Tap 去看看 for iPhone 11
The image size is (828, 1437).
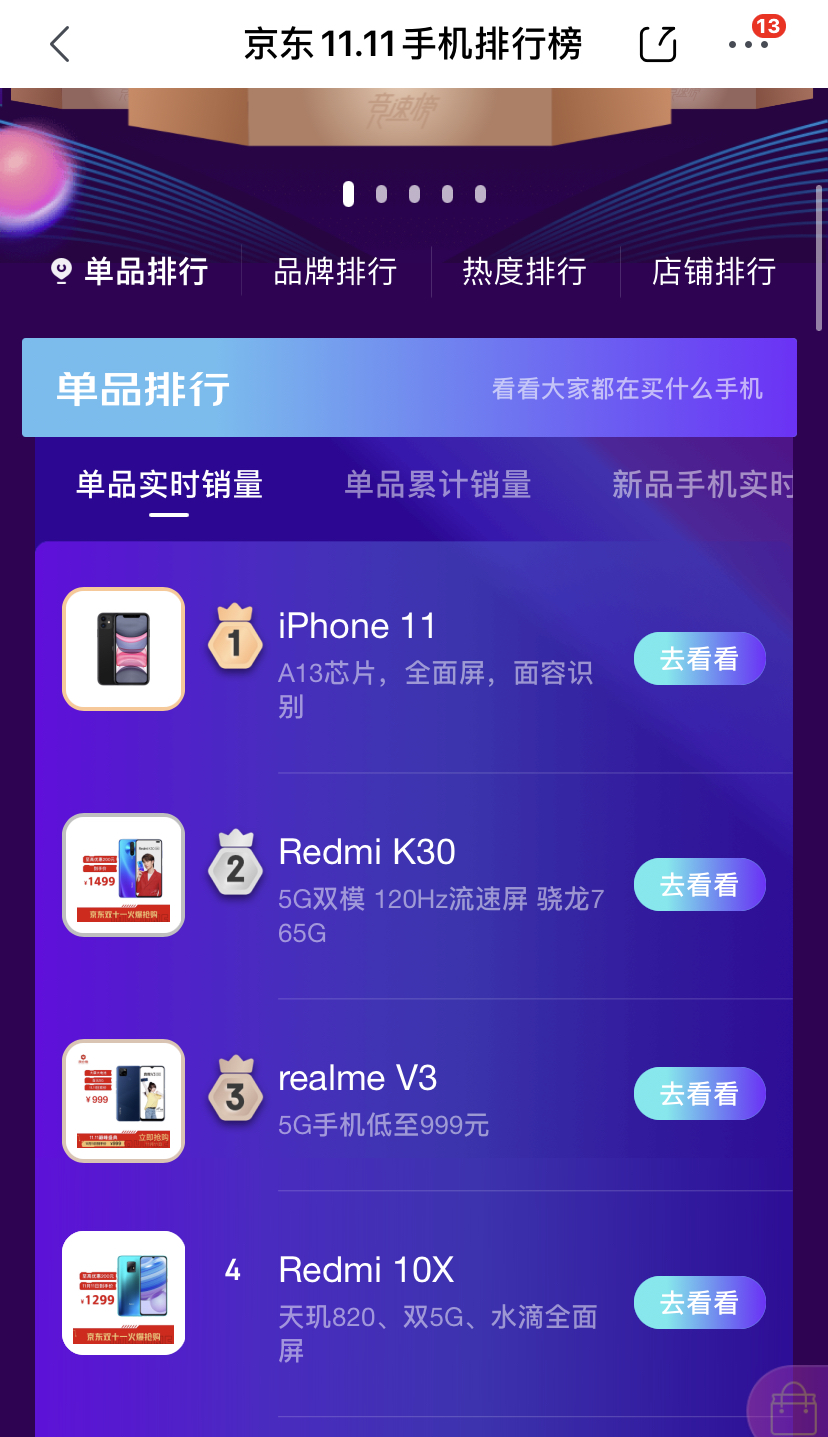[x=699, y=659]
